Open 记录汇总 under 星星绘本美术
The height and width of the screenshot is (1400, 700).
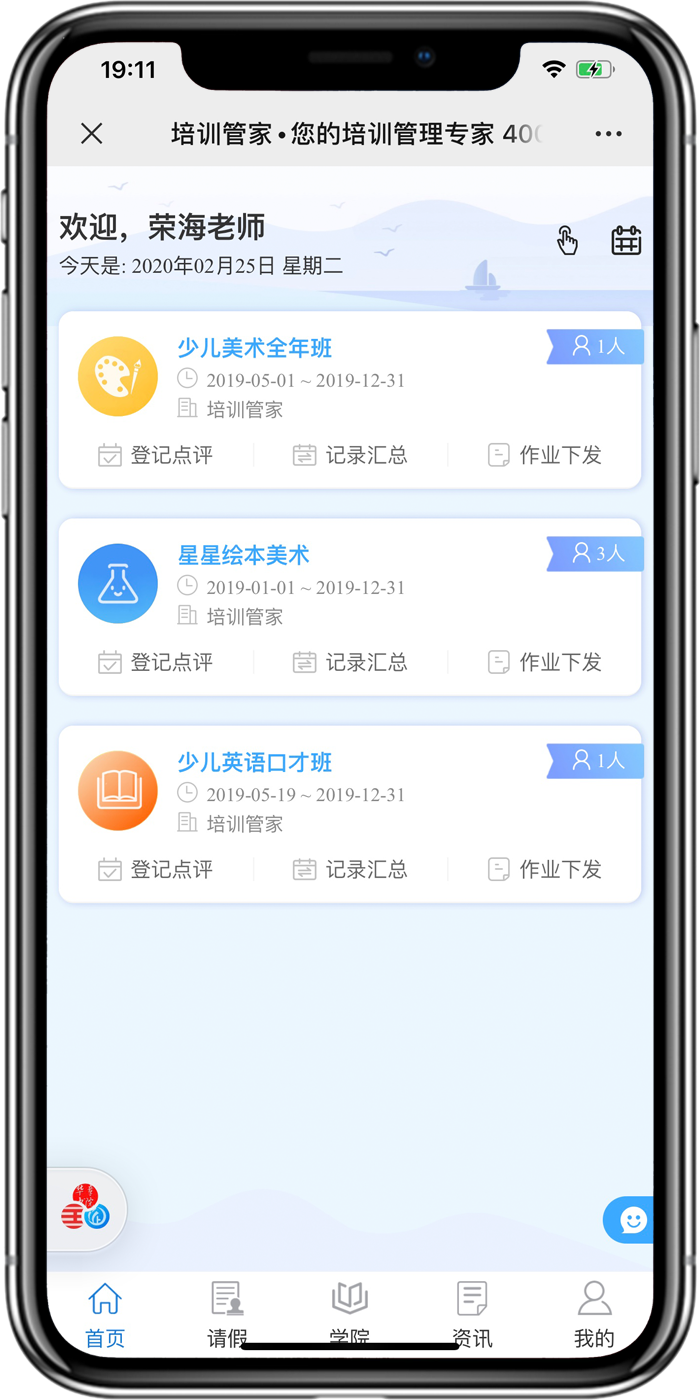click(350, 663)
